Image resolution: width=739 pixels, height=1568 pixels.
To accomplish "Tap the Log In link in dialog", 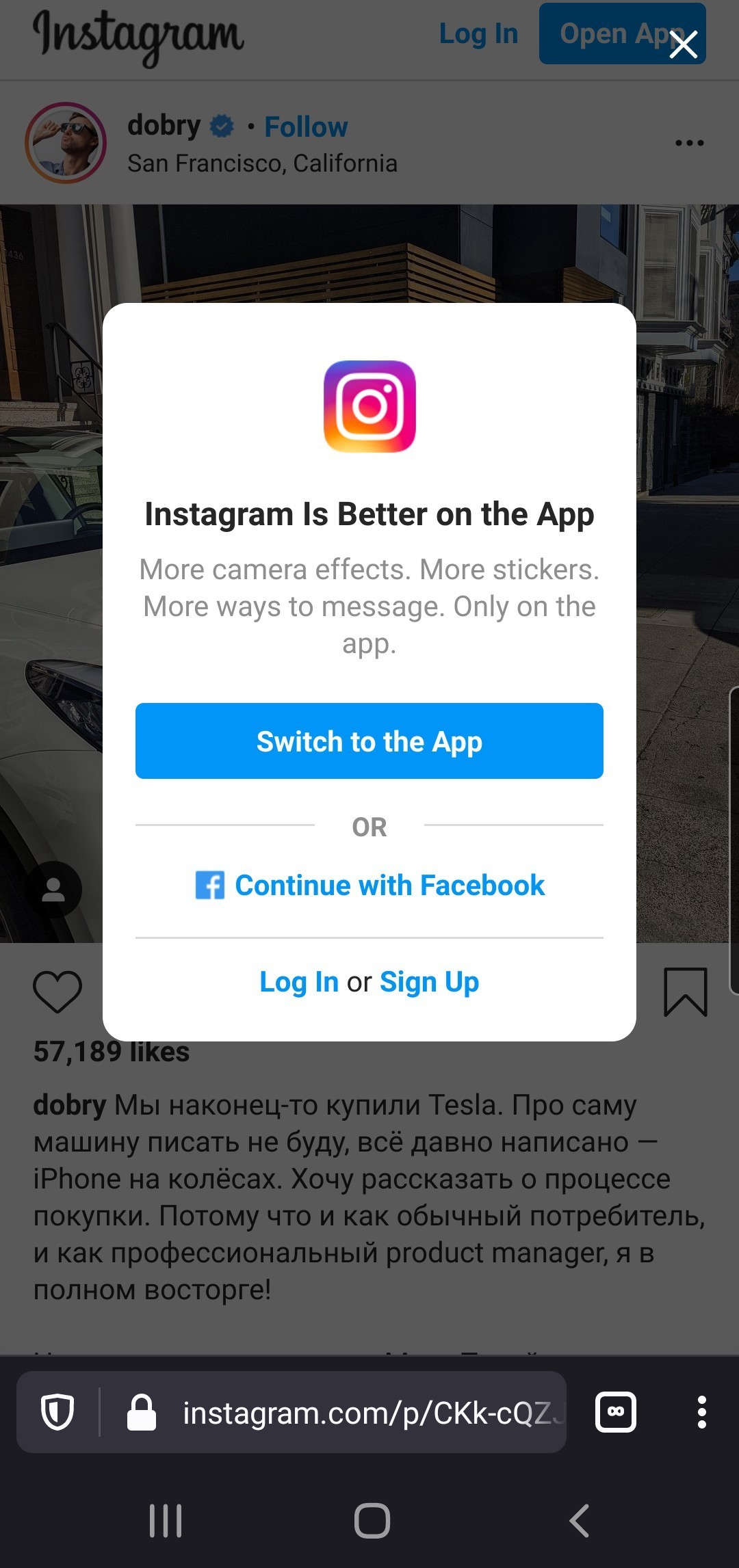I will 299,982.
